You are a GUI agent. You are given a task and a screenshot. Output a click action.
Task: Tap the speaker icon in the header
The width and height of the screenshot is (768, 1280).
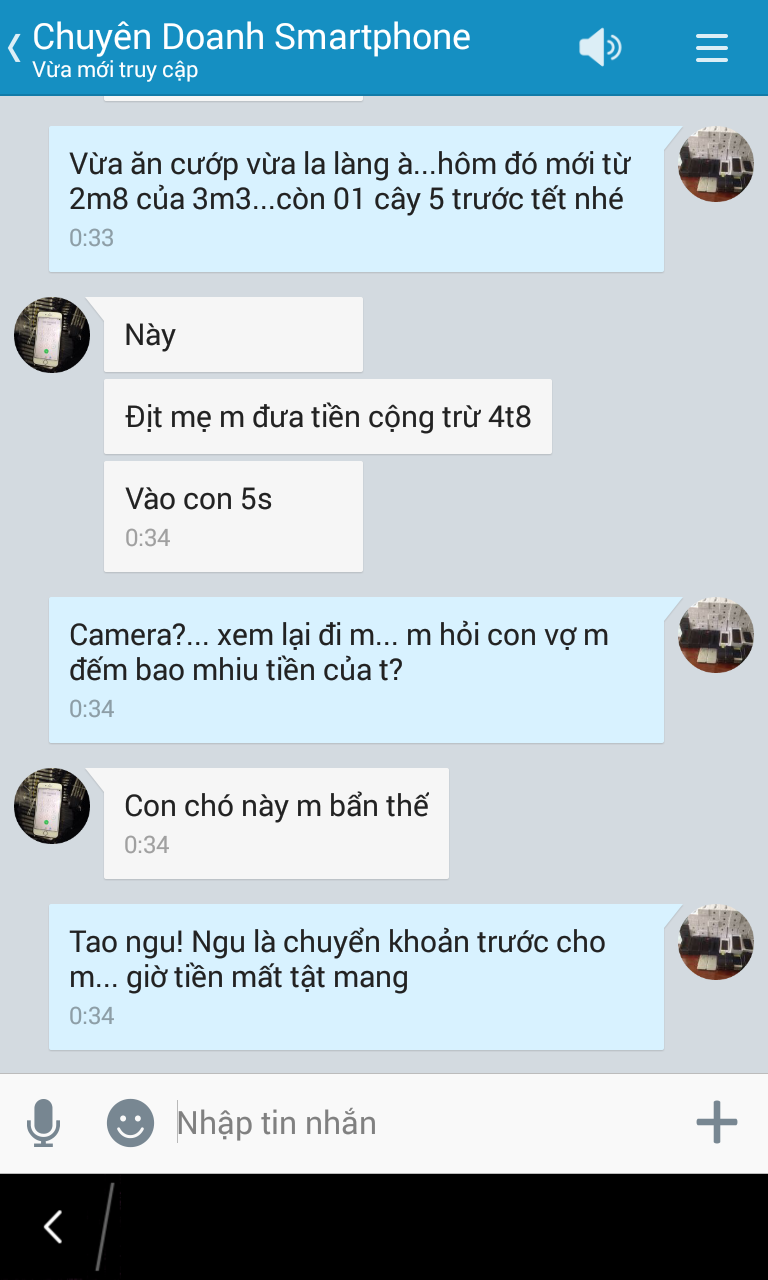pyautogui.click(x=599, y=47)
